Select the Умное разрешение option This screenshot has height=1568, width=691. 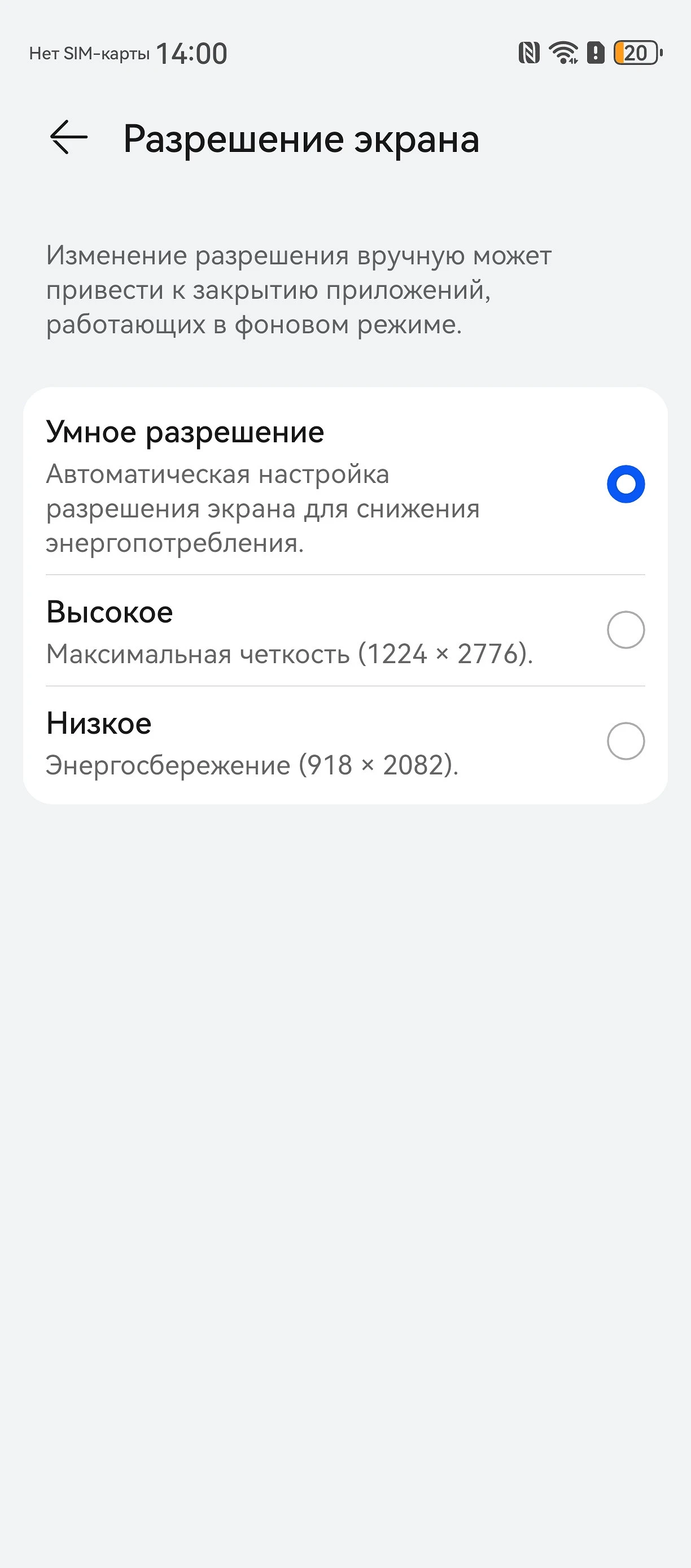pos(626,484)
